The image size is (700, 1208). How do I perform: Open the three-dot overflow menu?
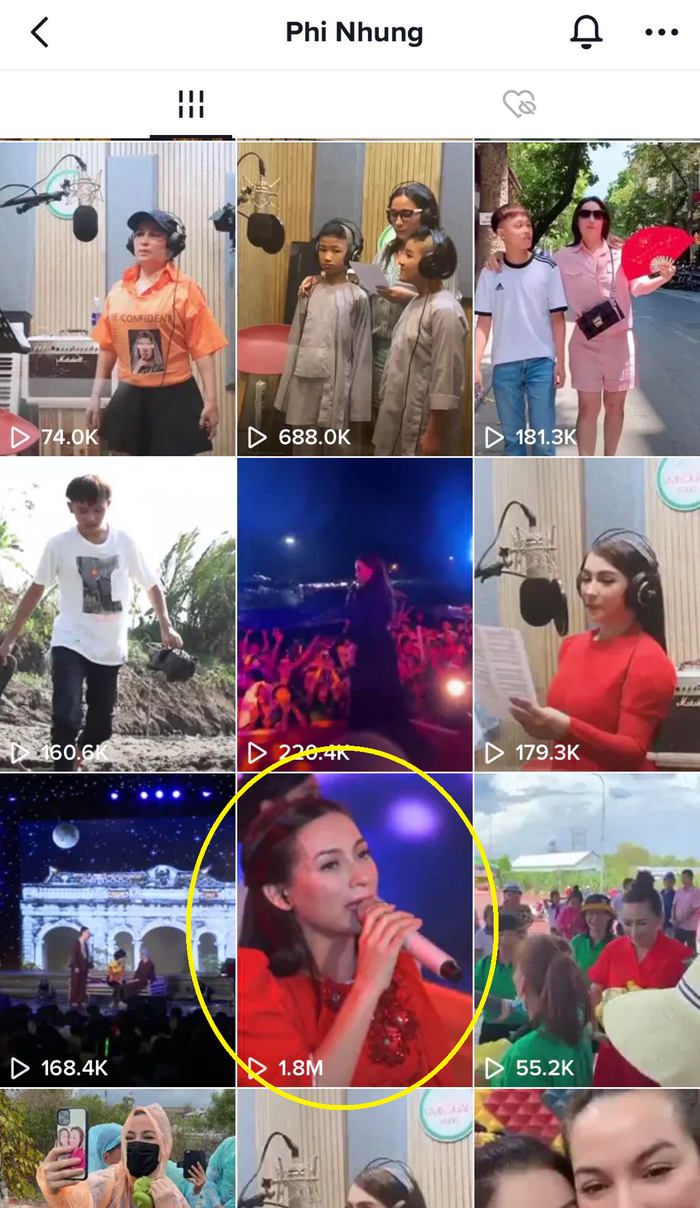[661, 33]
